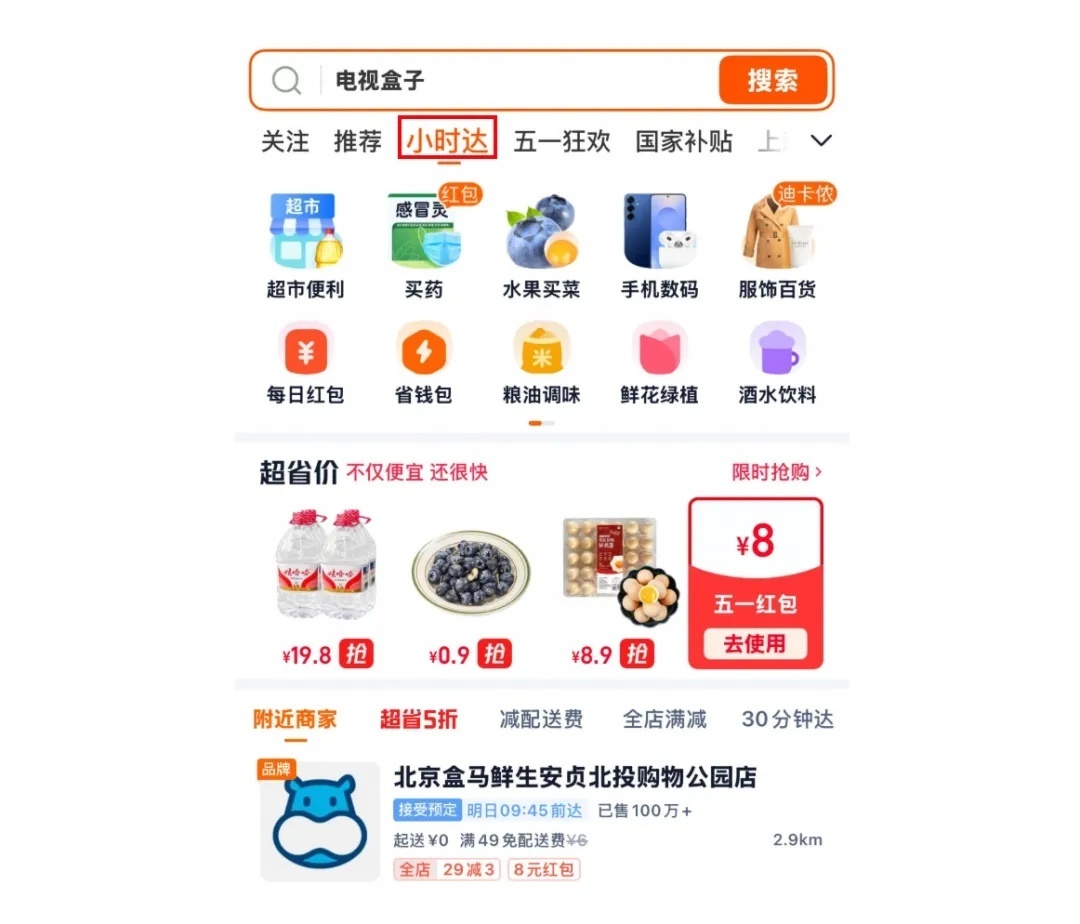Select the 超省5折 filter
The height and width of the screenshot is (924, 1080).
pos(418,719)
